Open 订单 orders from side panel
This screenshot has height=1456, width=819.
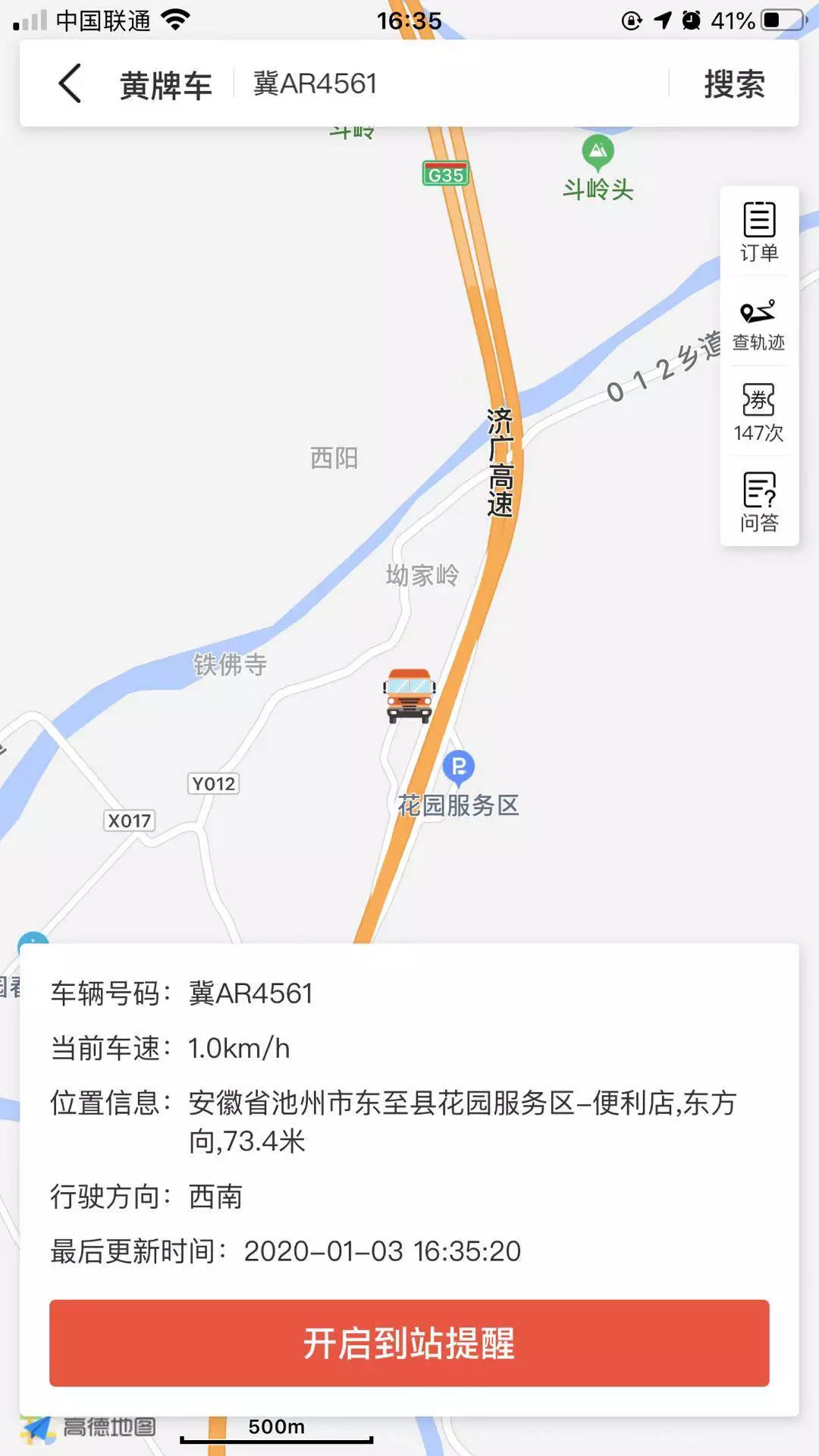[759, 232]
